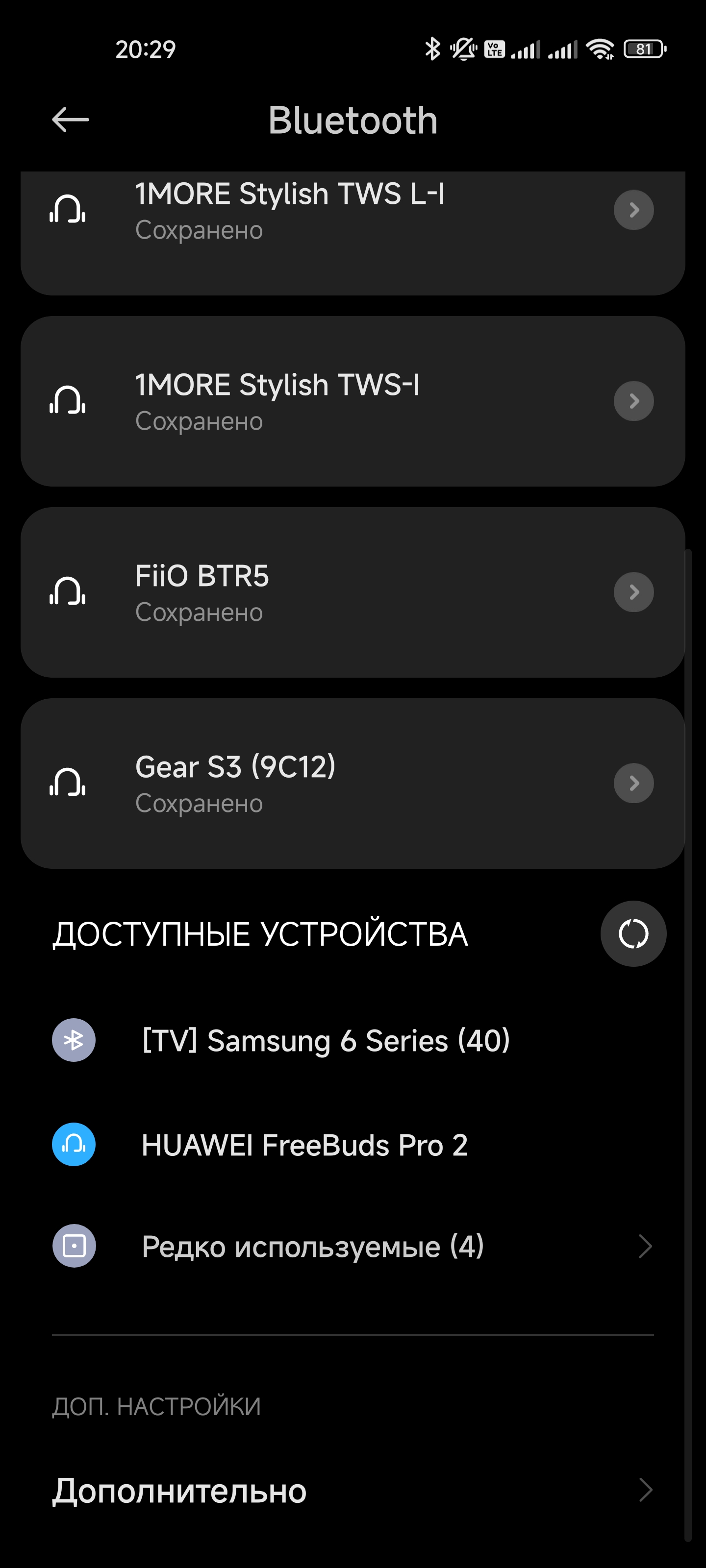The width and height of the screenshot is (706, 1568).
Task: Open details arrow for Gear S3 (9C12)
Action: coord(633,784)
